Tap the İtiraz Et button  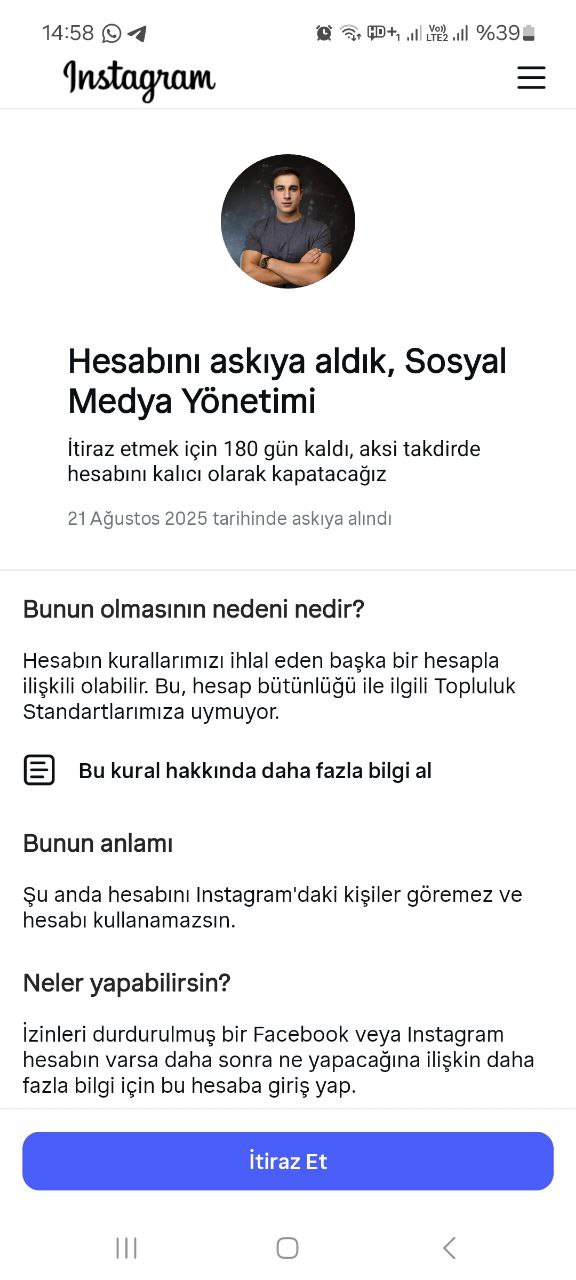coord(288,1161)
